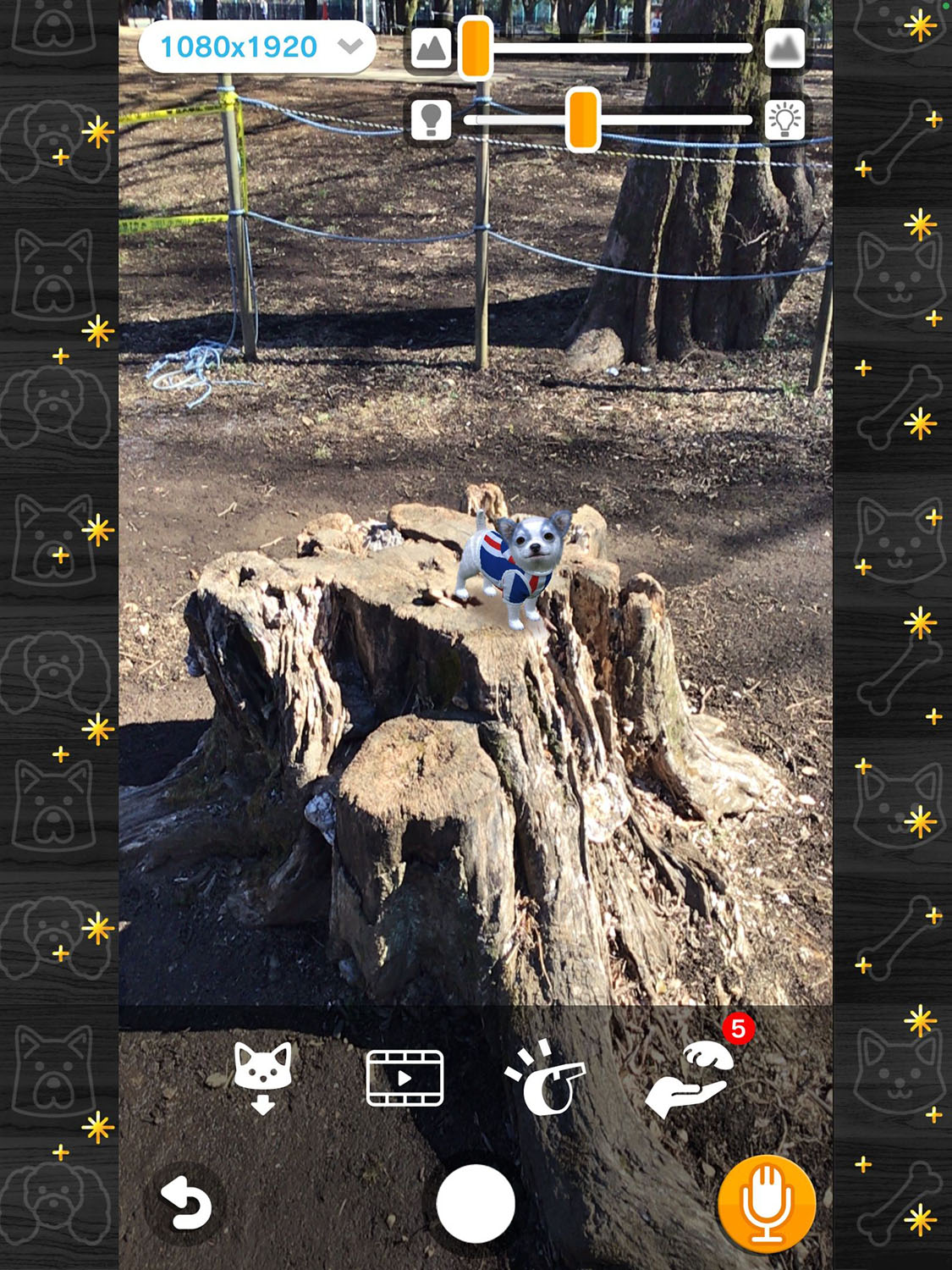This screenshot has width=952, height=1270.
Task: Open the 1080x1920 resolution dropdown
Action: tap(257, 47)
